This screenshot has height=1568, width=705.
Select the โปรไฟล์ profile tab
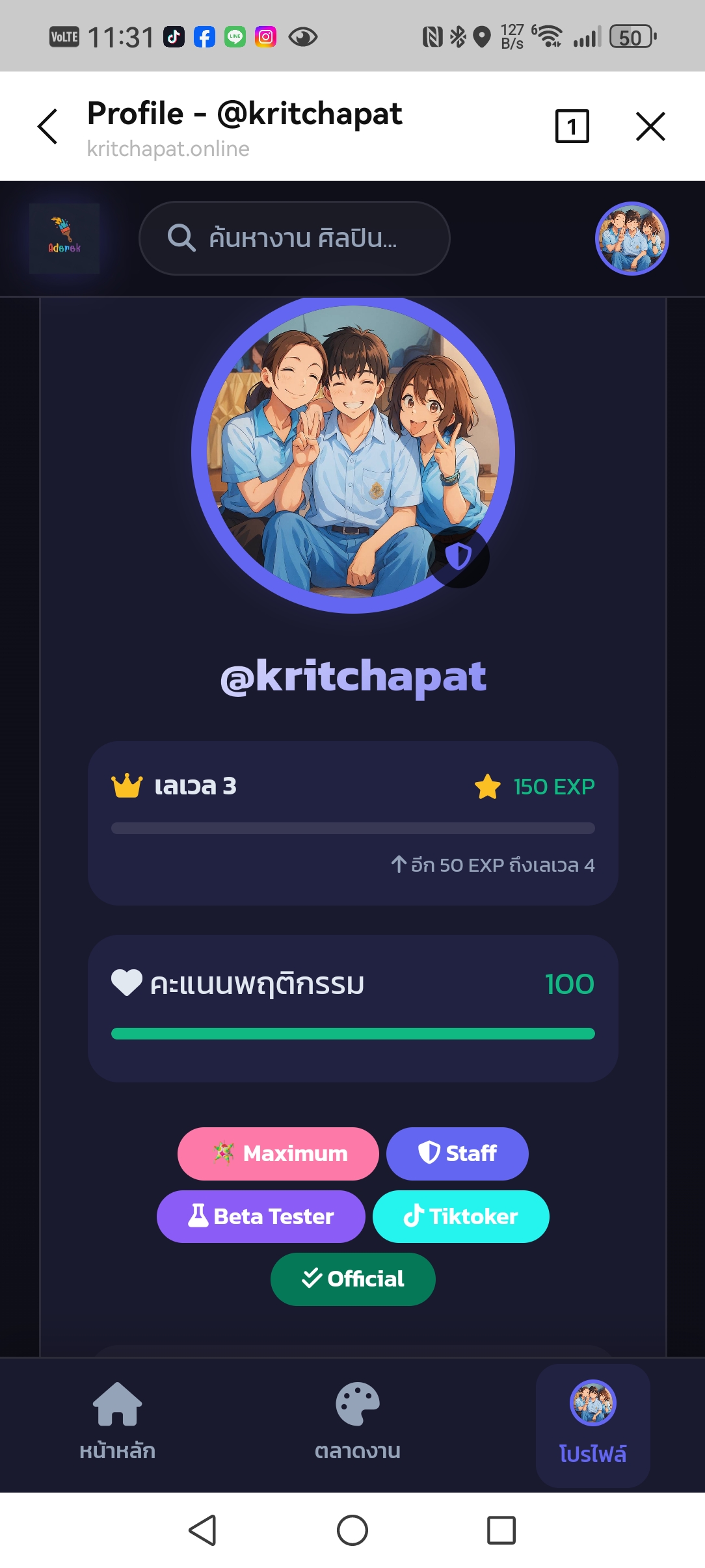coord(592,1425)
